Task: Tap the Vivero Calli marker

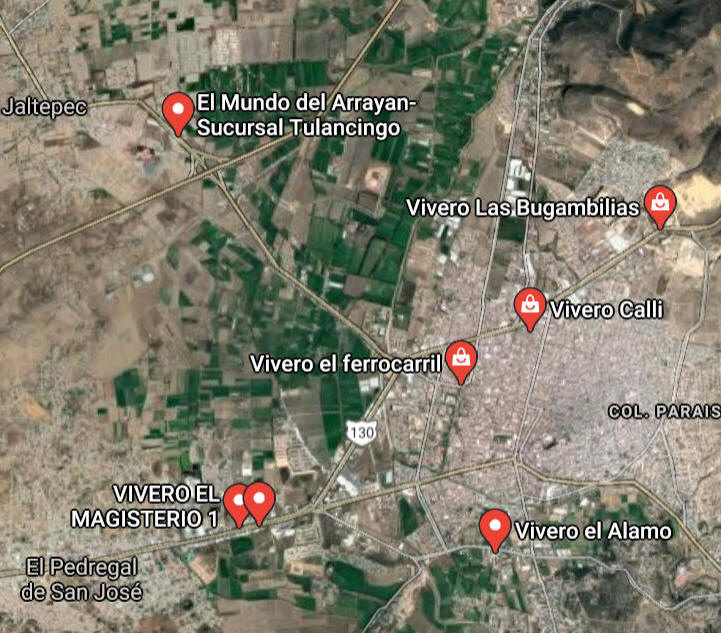Action: (530, 305)
